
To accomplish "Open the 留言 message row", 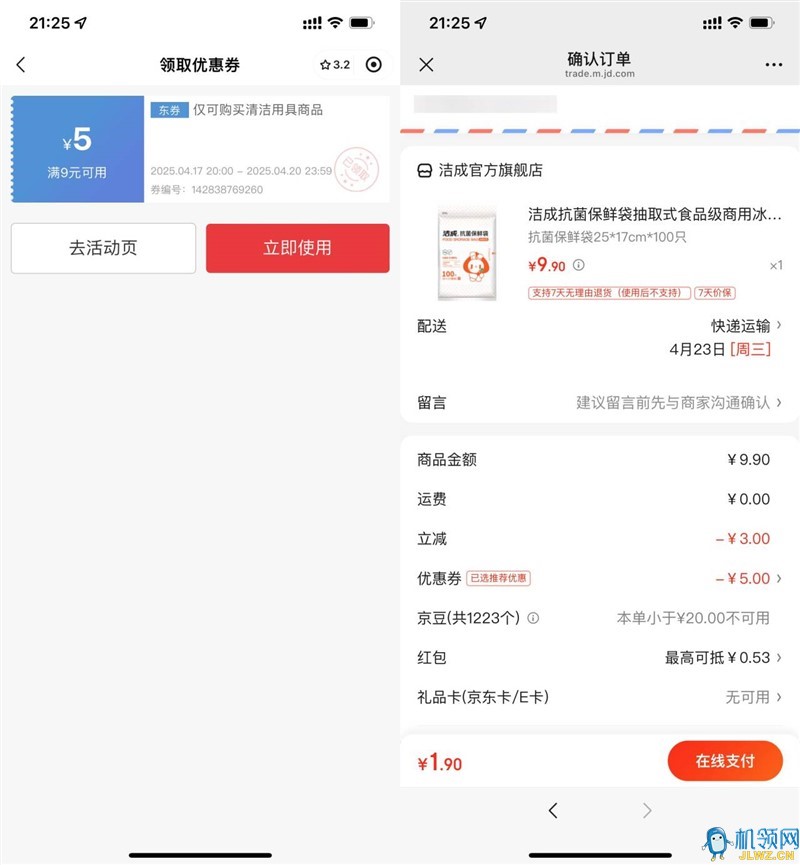I will [600, 403].
